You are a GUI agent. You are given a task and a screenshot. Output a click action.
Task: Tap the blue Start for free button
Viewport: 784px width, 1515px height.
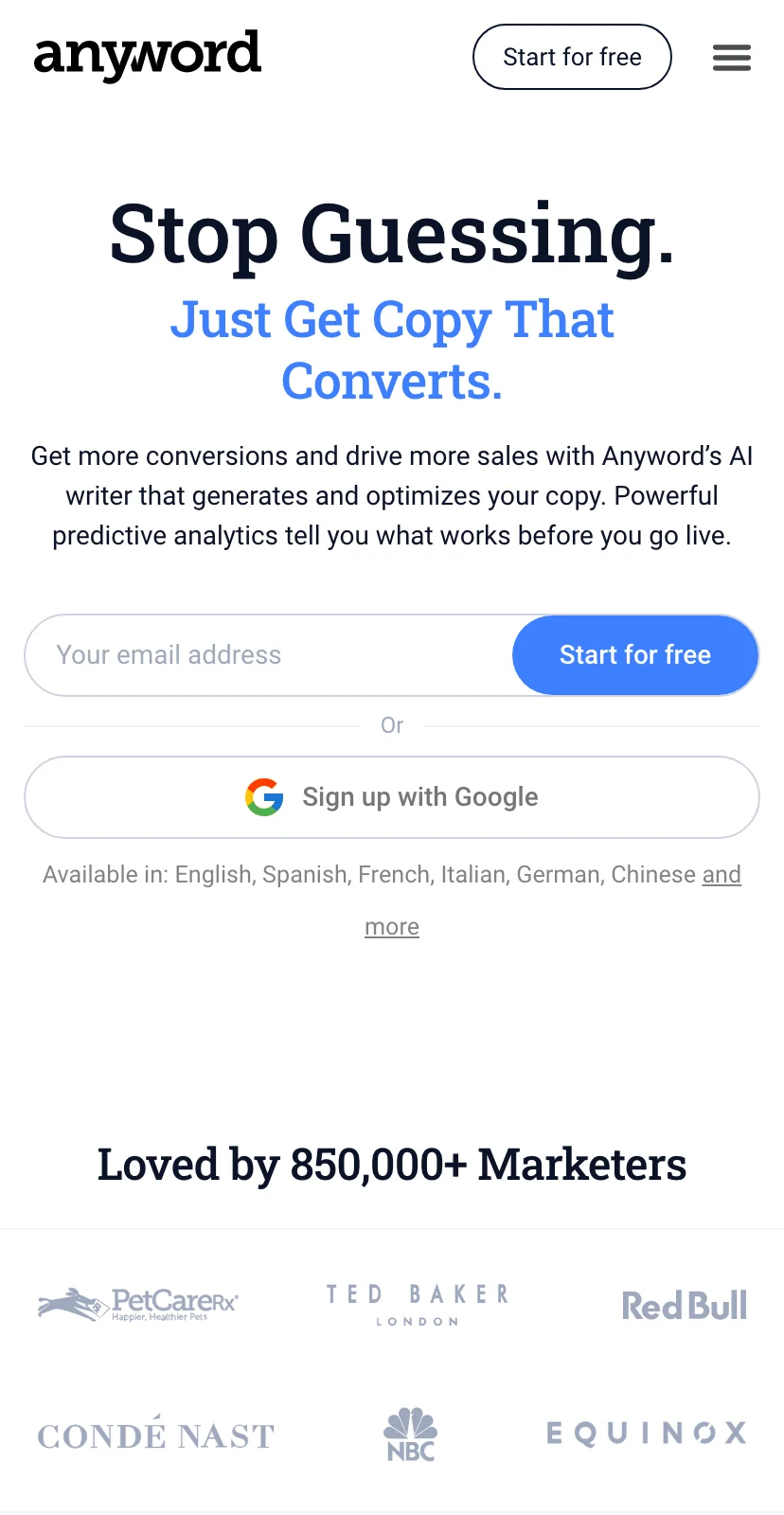(x=635, y=655)
